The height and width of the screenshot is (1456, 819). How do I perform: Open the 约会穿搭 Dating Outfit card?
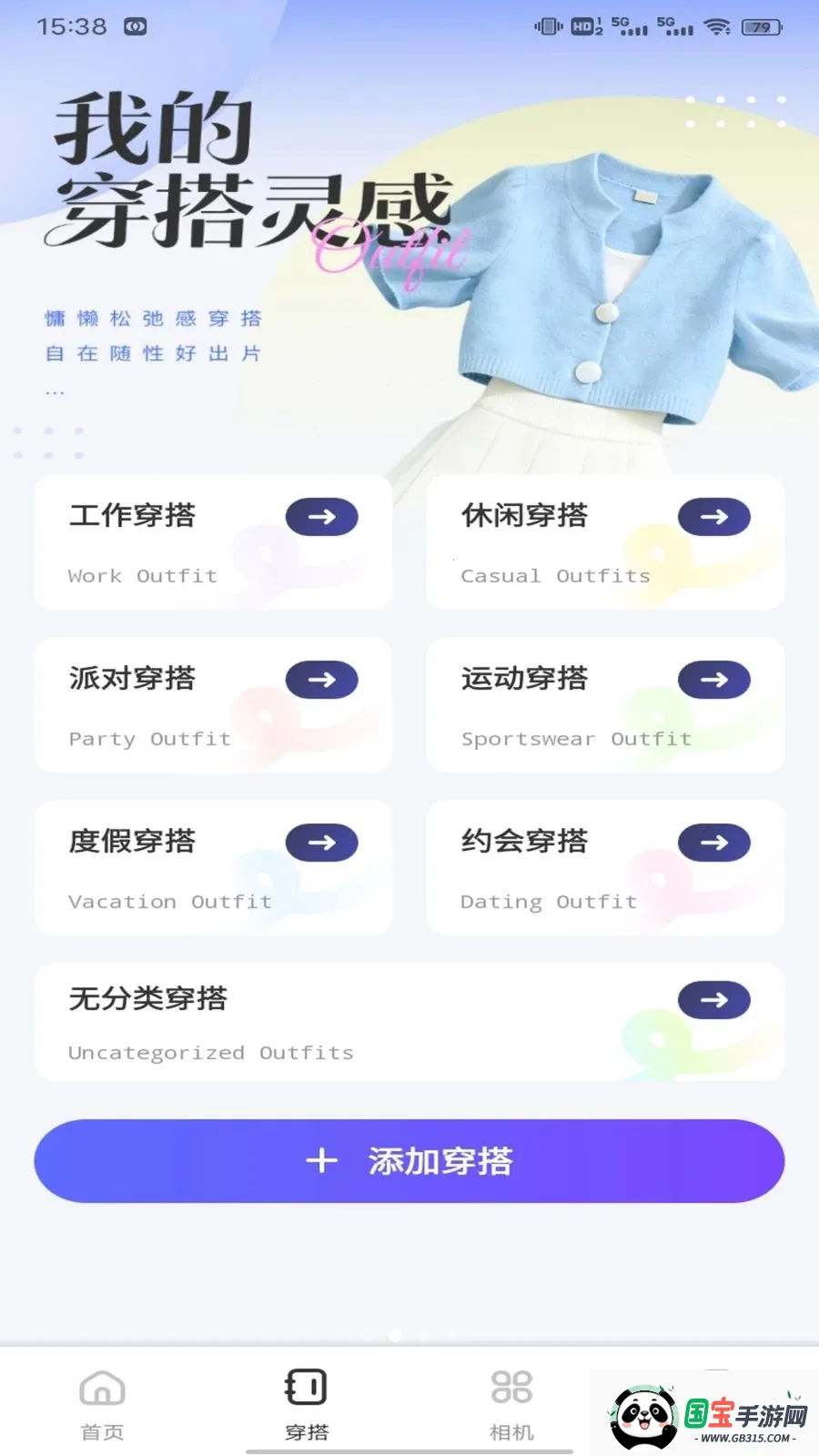tap(605, 868)
